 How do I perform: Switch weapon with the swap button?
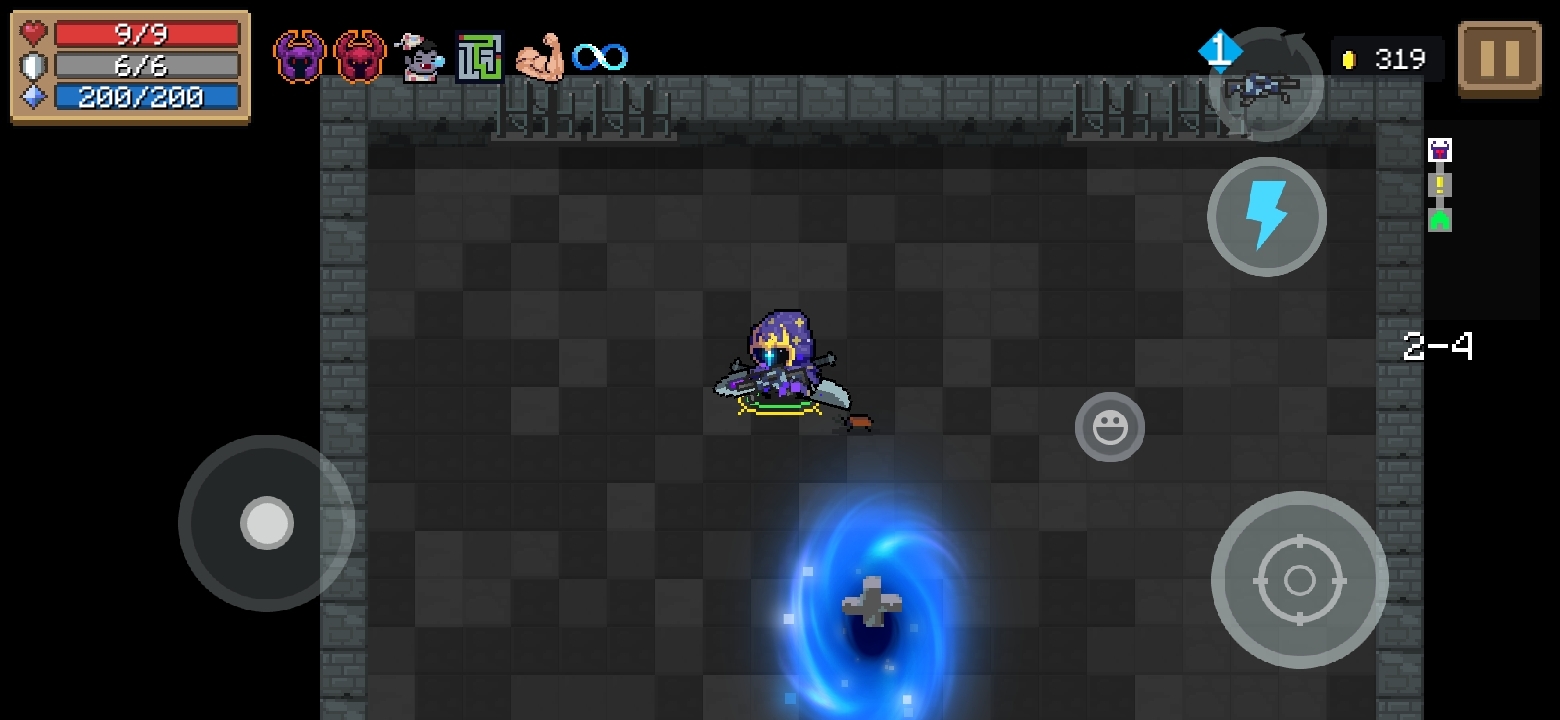pyautogui.click(x=1265, y=86)
